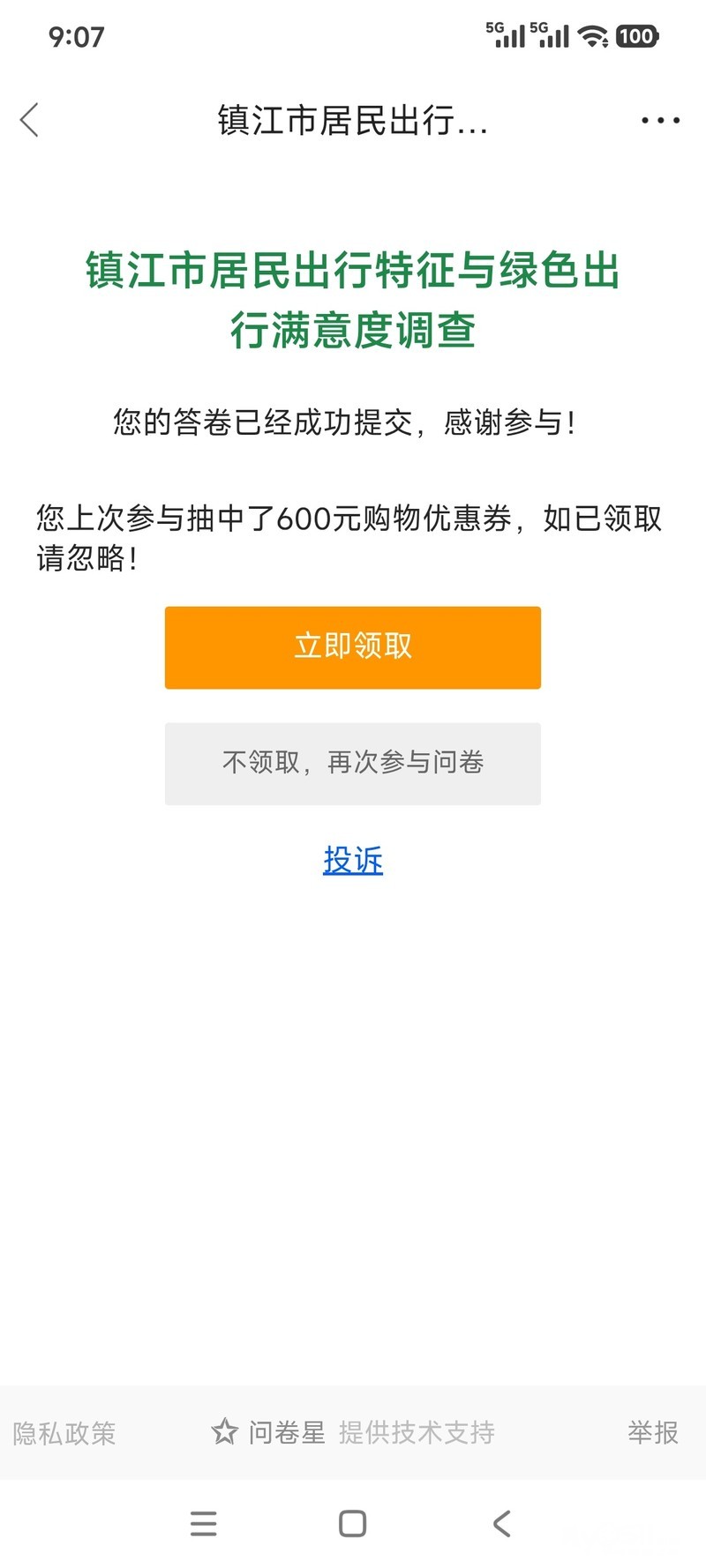Go to the system home screen

click(352, 1523)
